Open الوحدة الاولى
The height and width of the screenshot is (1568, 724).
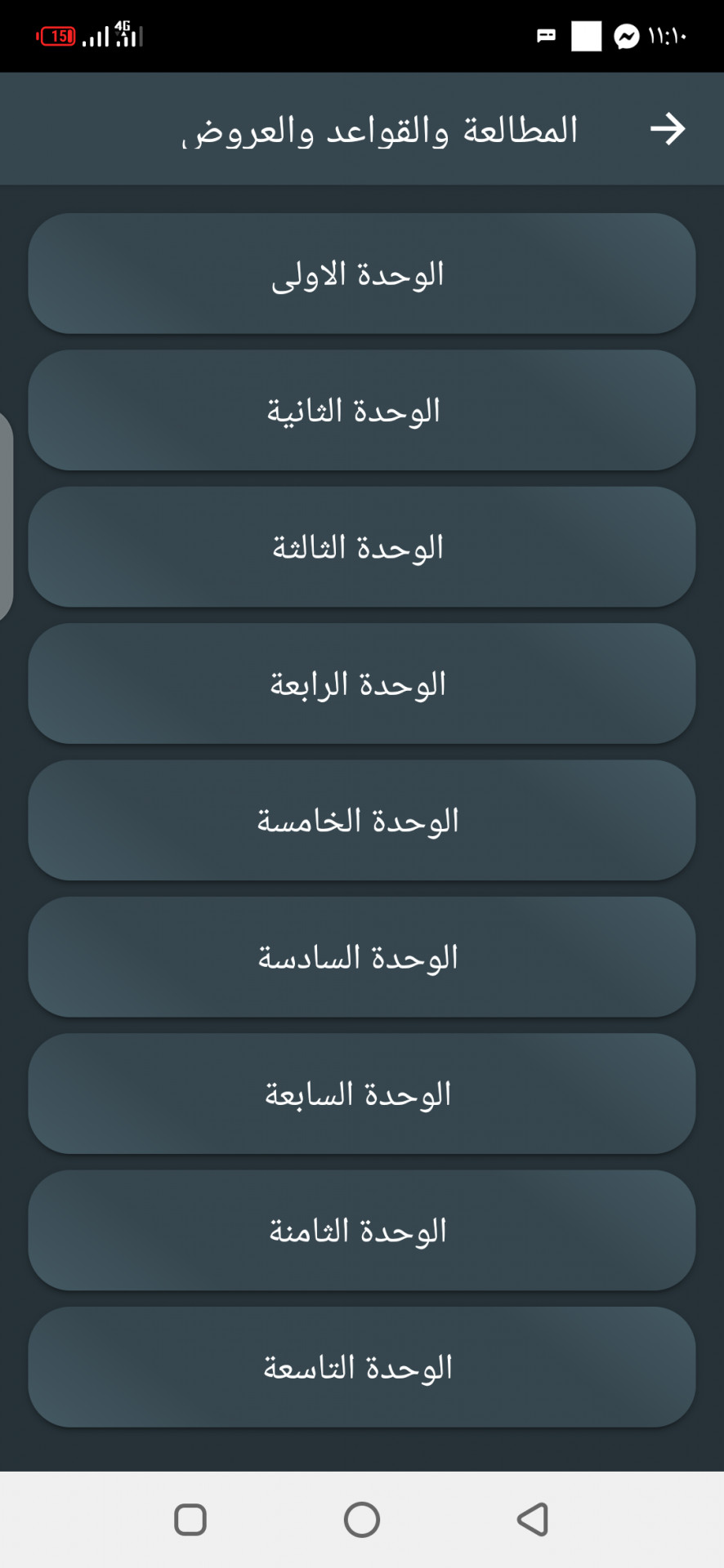click(362, 274)
